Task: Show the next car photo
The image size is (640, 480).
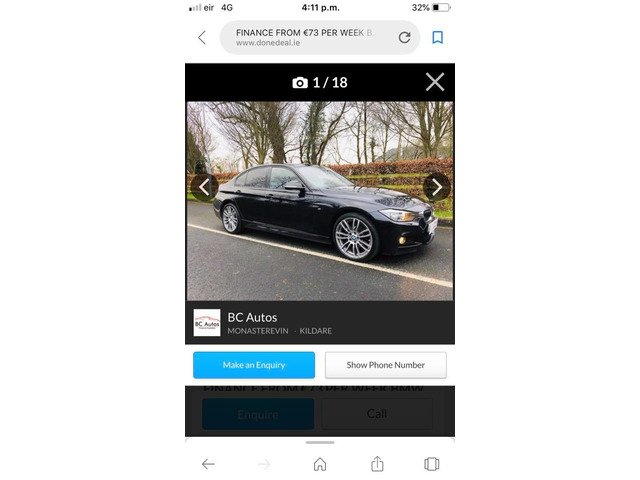Action: (x=436, y=187)
